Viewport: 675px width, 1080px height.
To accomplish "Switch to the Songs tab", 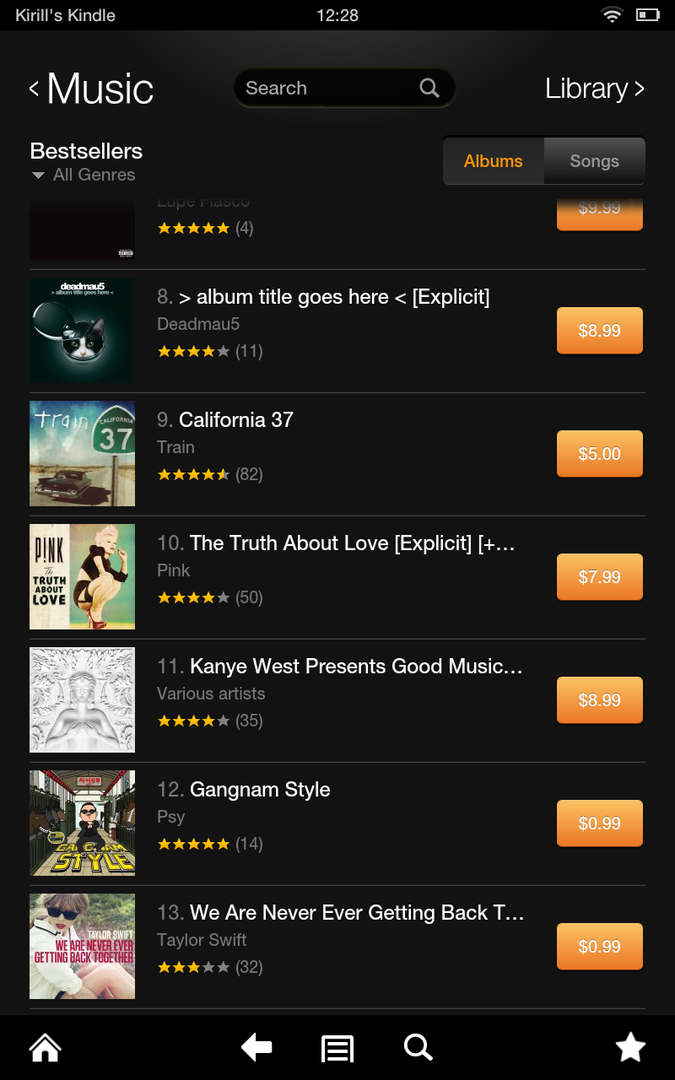I will [x=594, y=161].
